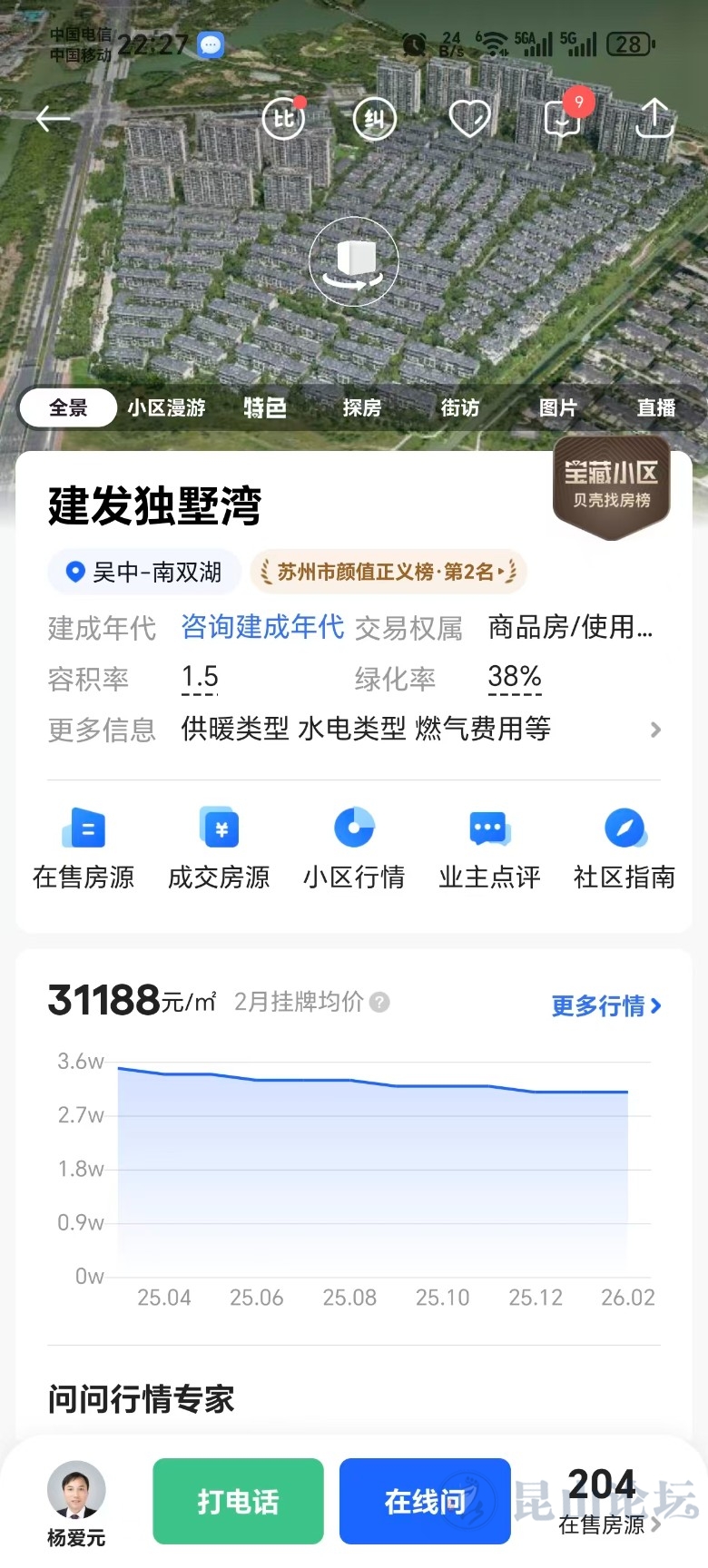Screen dimensions: 708x1568
Task: Chat with the agent via 在线问
Action: [425, 1501]
